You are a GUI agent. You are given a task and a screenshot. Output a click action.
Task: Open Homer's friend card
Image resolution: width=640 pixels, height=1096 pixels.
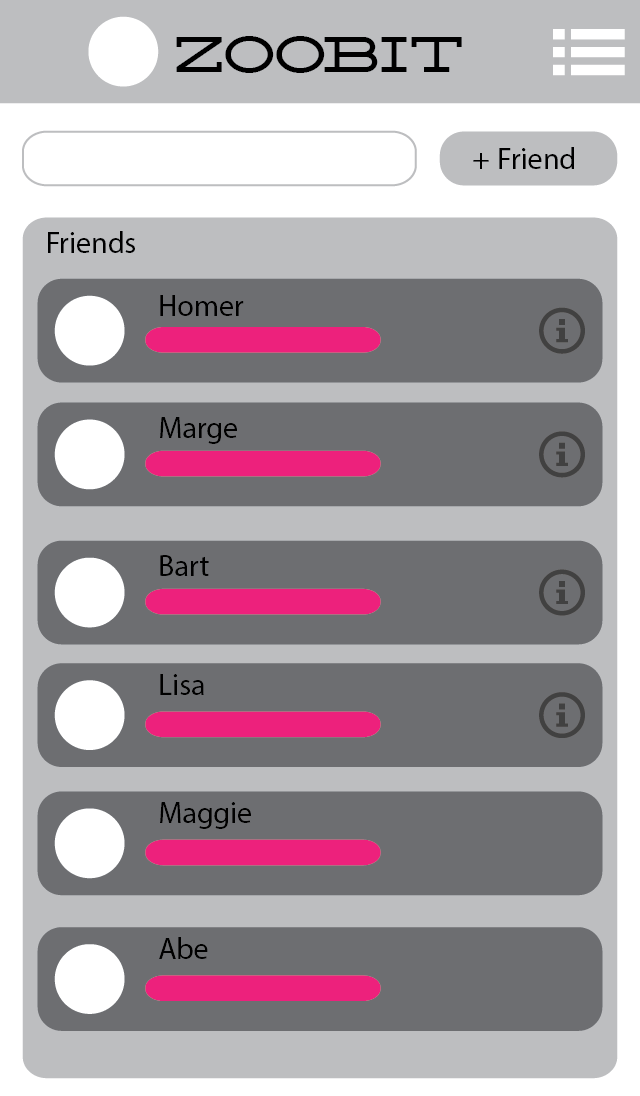click(x=320, y=331)
